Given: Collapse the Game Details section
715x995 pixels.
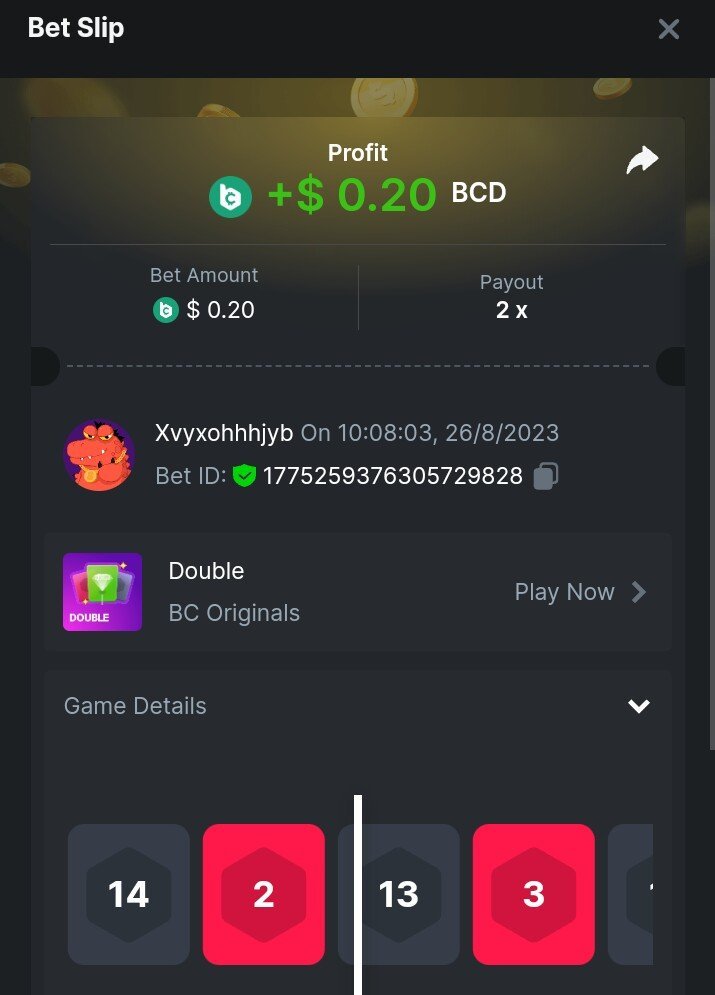Looking at the screenshot, I should coord(638,706).
